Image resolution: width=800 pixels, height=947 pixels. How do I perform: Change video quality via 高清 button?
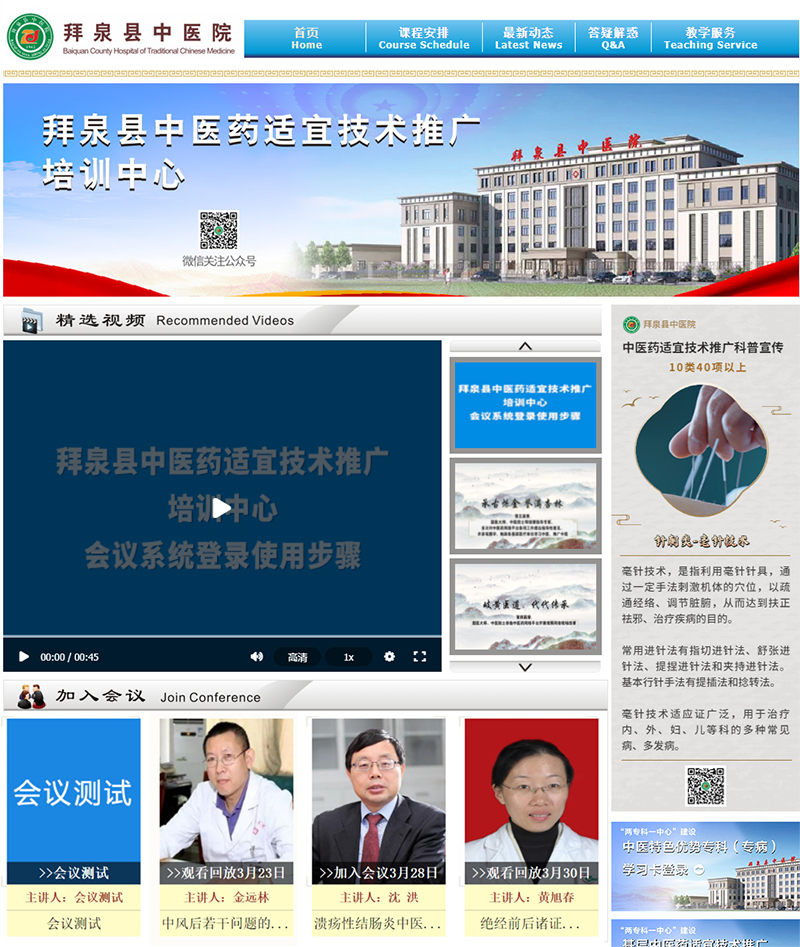[x=297, y=657]
